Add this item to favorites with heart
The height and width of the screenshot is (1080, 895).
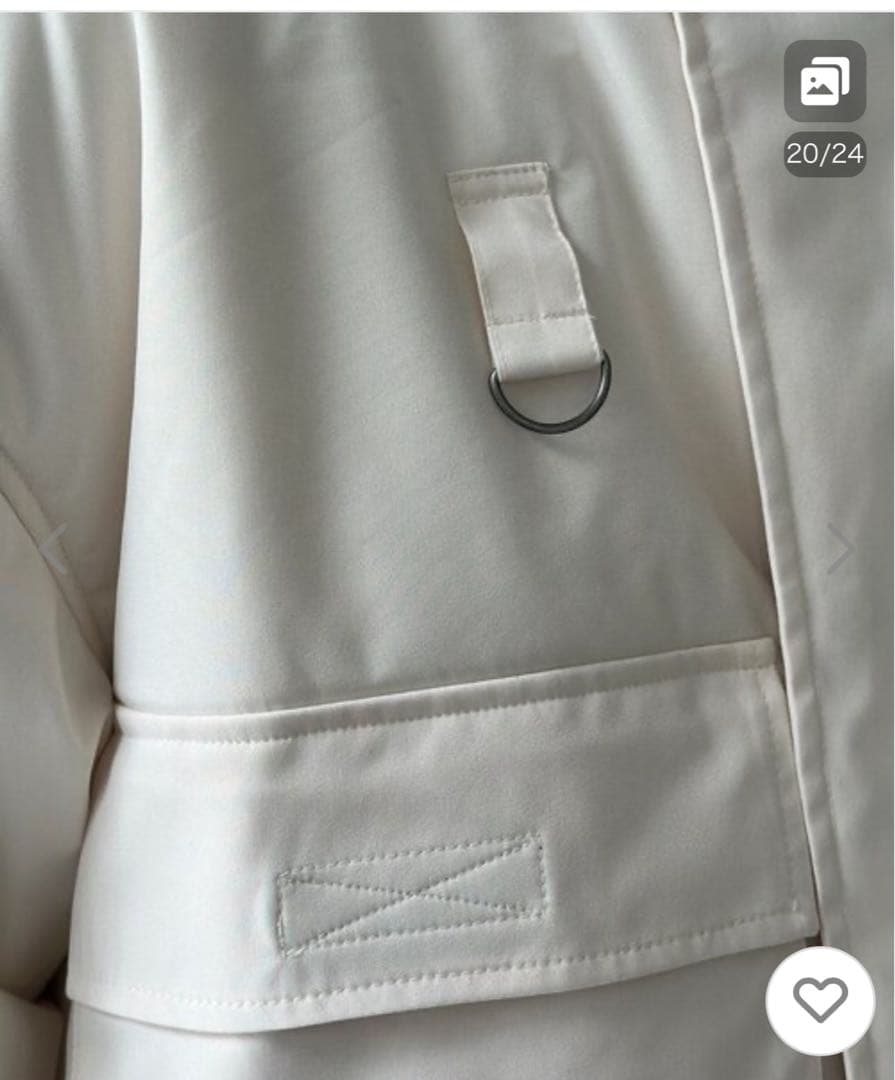click(x=820, y=999)
